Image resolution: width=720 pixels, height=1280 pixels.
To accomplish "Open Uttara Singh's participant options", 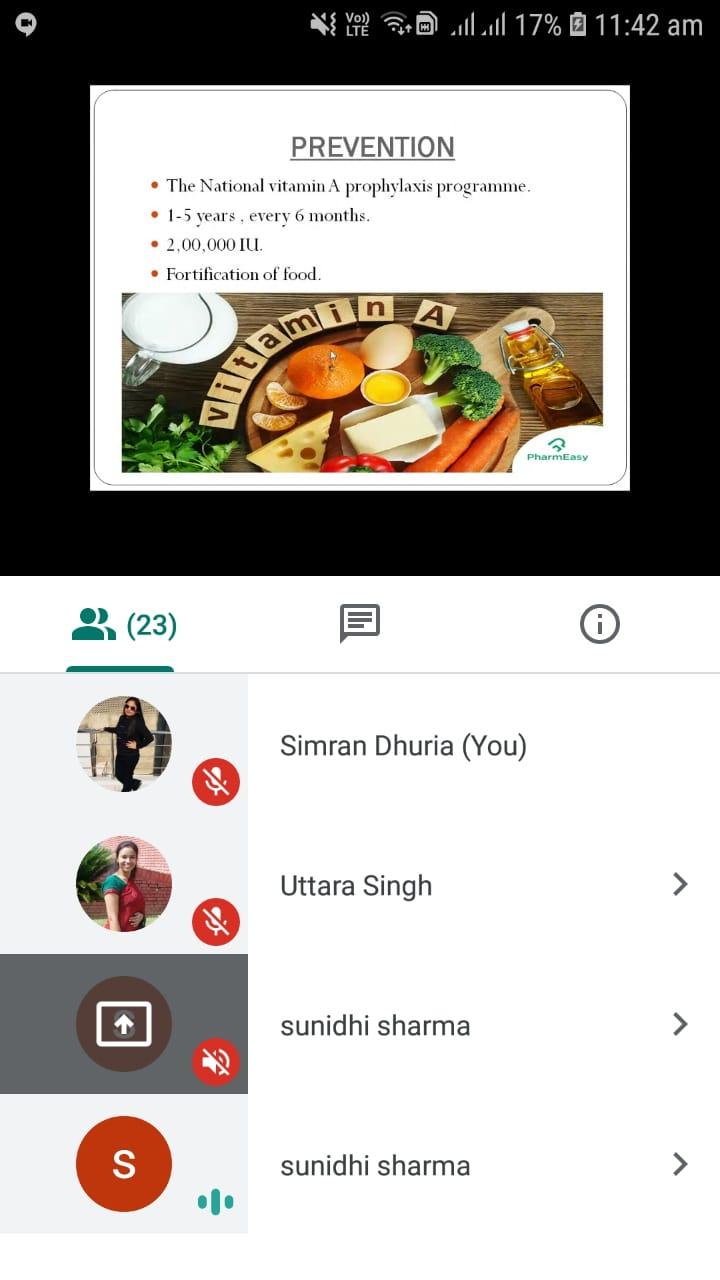I will (680, 884).
